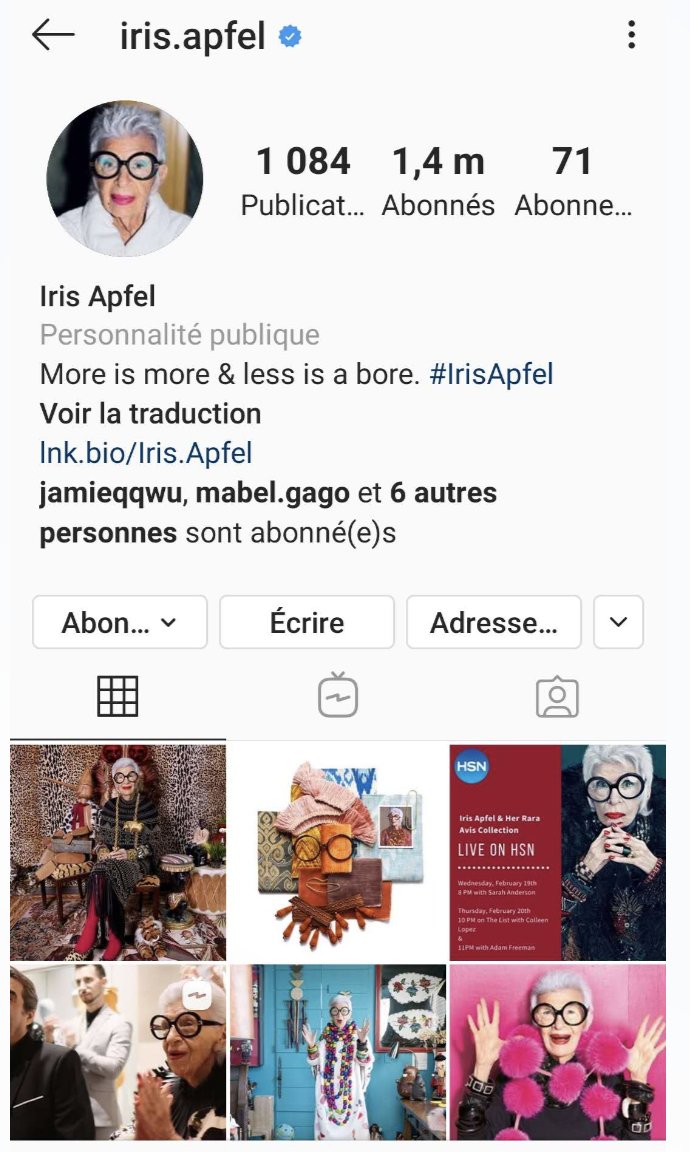The width and height of the screenshot is (690, 1152).
Task: Expand suggested accounts chevron button
Action: (x=618, y=623)
